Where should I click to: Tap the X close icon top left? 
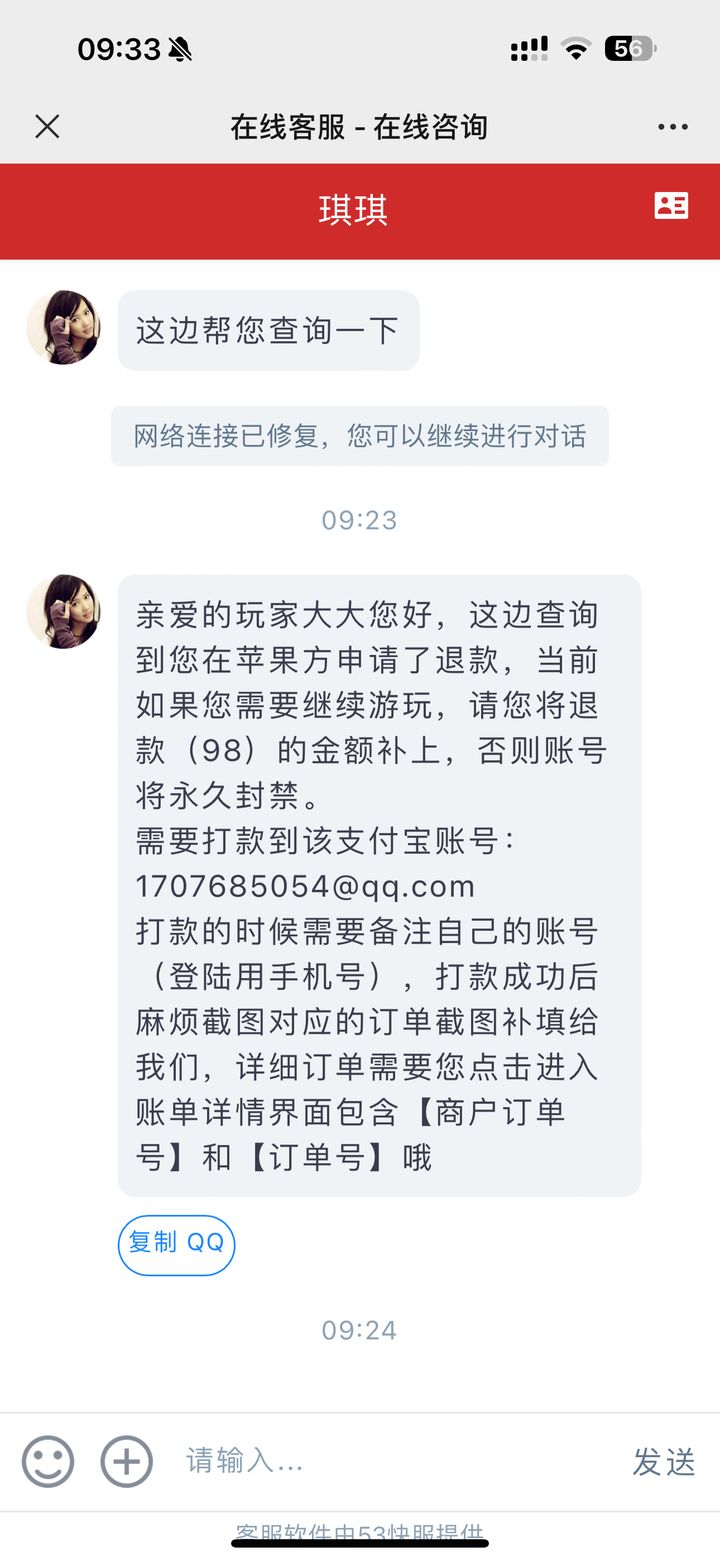47,126
